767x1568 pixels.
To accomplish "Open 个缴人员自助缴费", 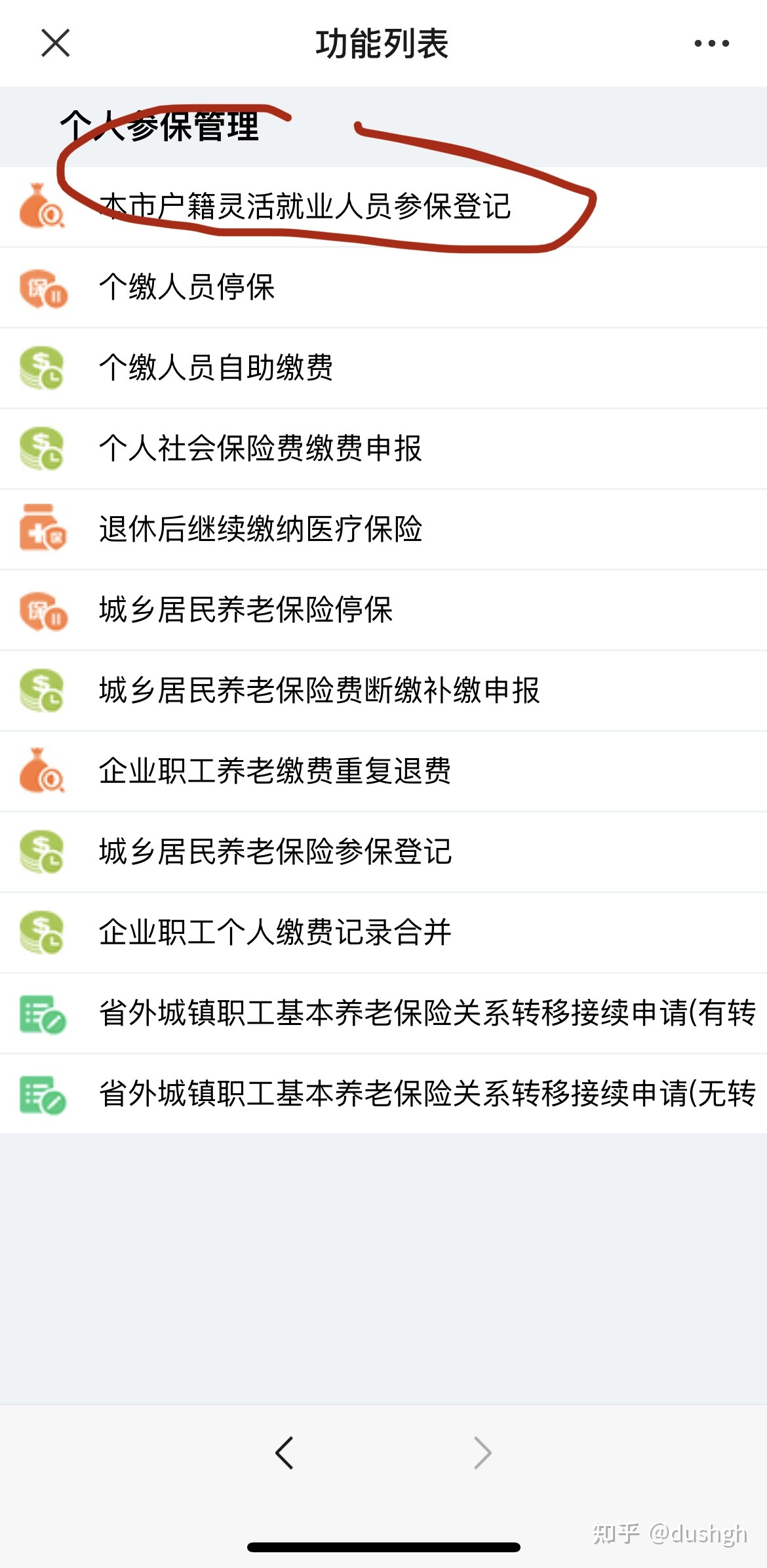I will point(383,368).
